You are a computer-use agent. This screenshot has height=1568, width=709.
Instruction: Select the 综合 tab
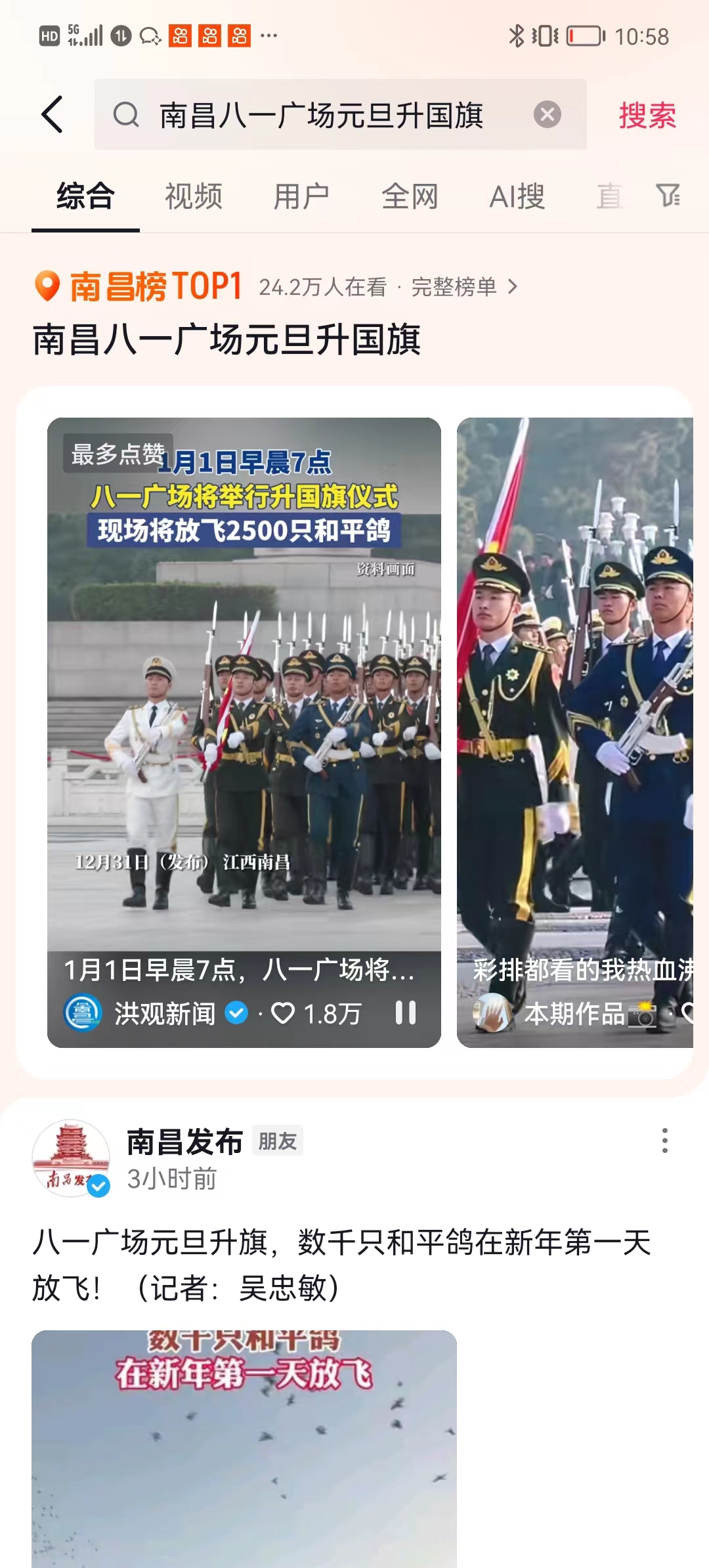pos(85,196)
